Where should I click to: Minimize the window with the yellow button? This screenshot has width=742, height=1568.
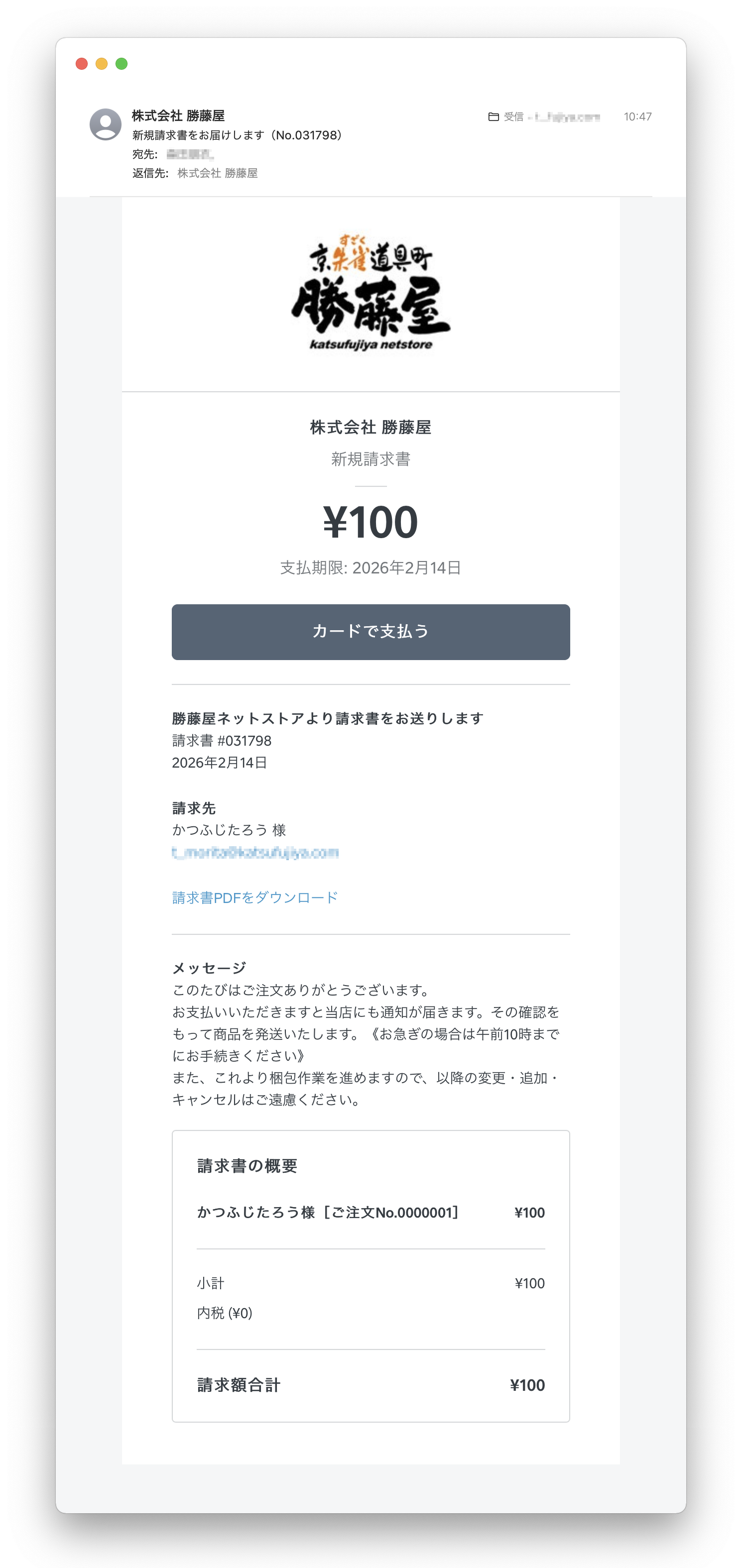(102, 64)
